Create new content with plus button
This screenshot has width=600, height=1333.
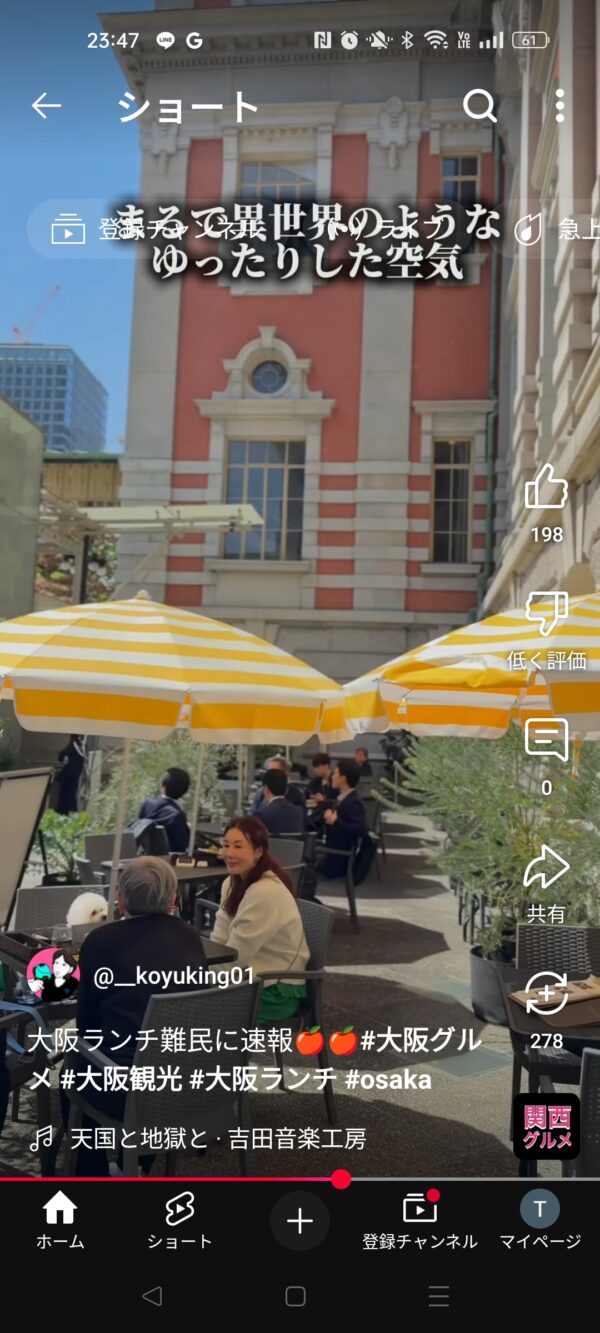[300, 1221]
